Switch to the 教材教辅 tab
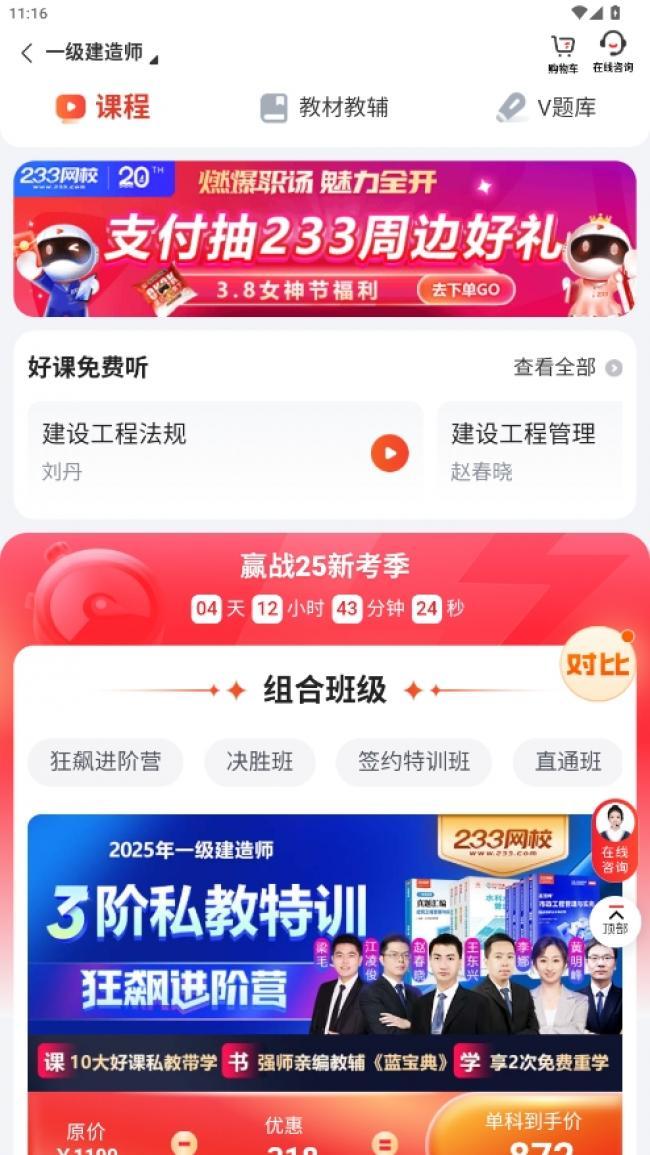 point(324,108)
